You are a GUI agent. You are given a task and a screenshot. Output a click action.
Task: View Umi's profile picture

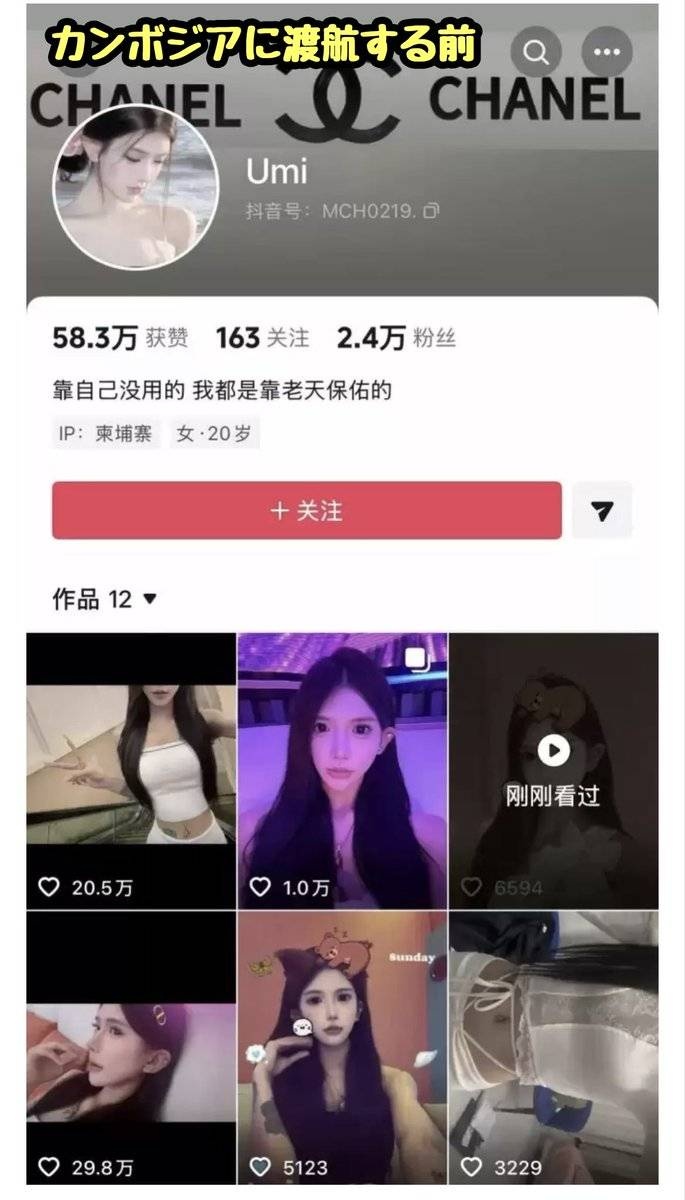click(136, 188)
